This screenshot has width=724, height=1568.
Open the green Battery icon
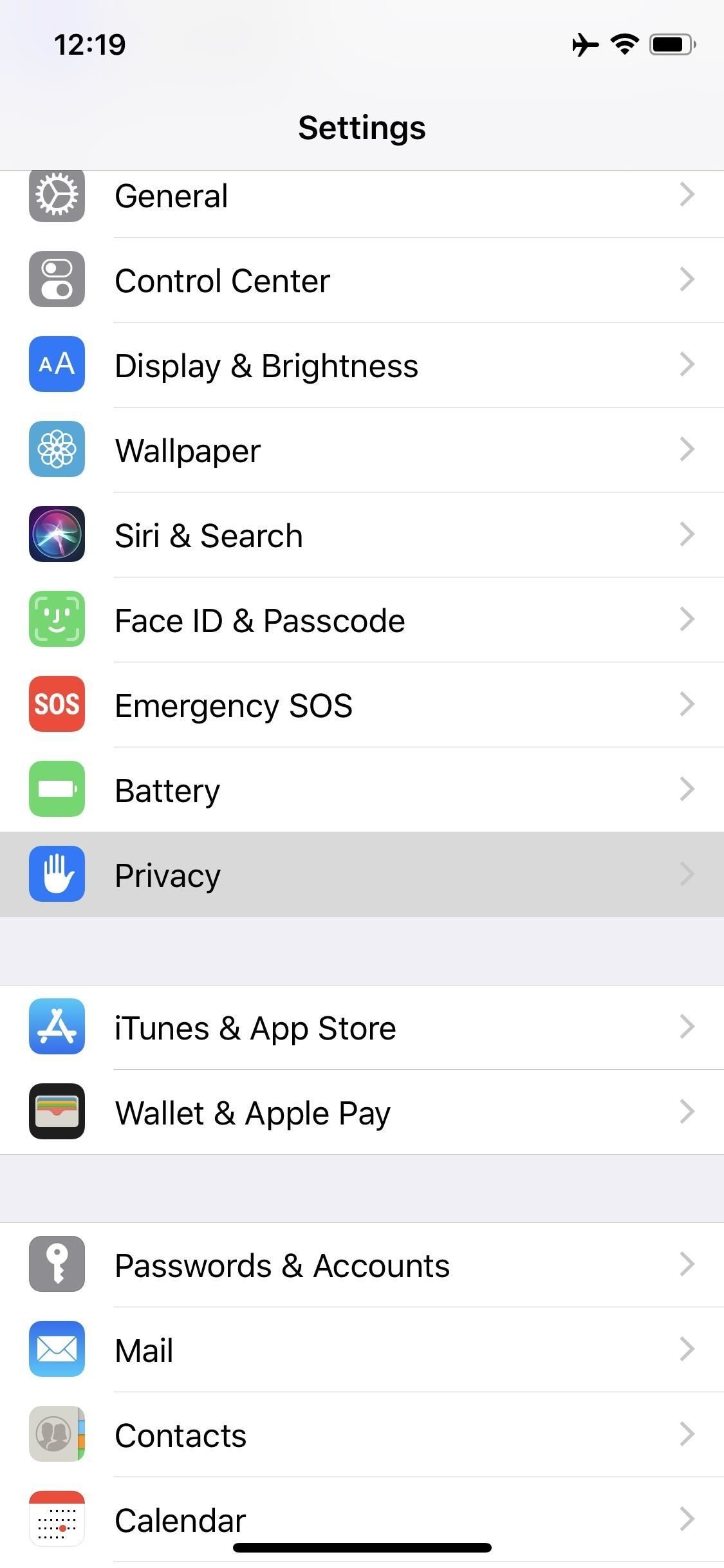point(57,790)
